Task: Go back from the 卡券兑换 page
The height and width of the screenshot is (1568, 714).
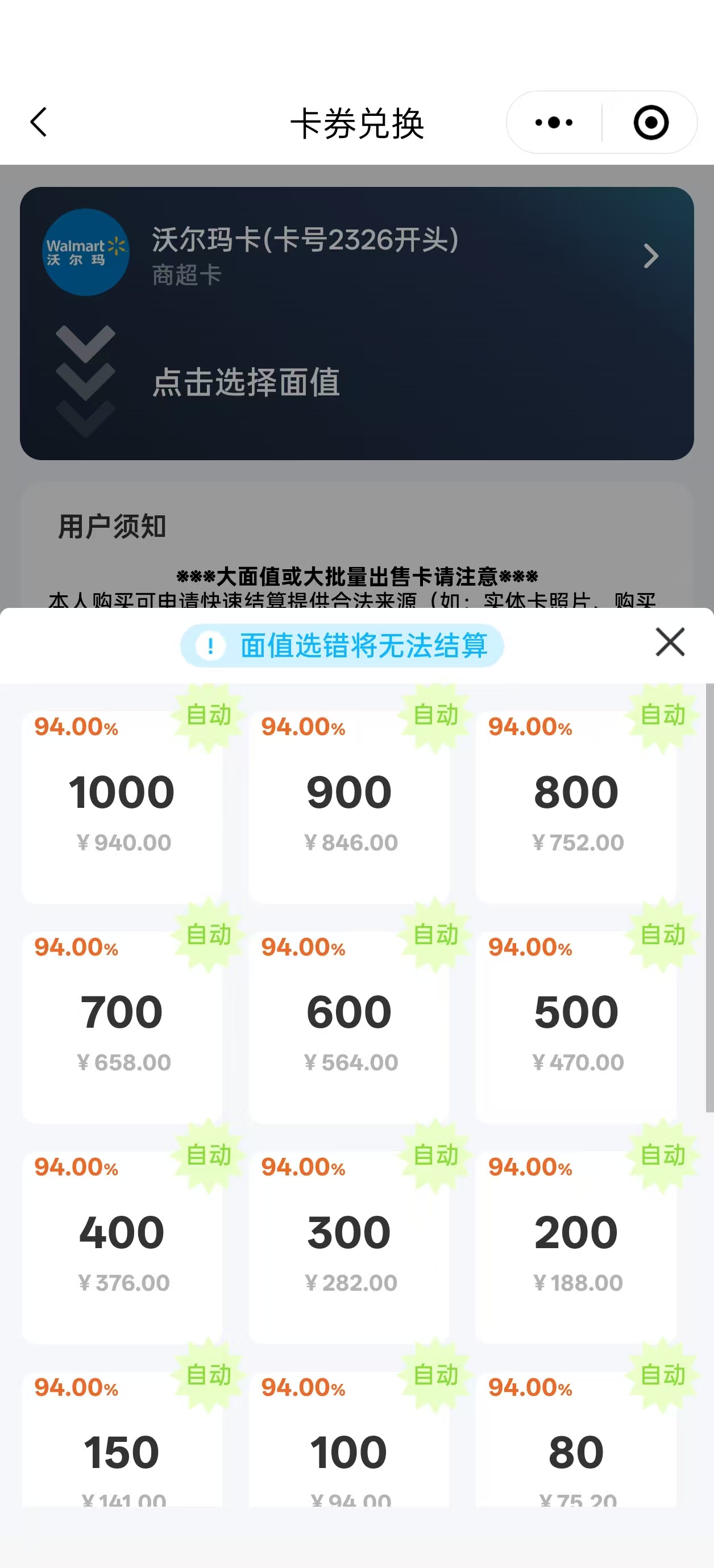Action: point(39,122)
